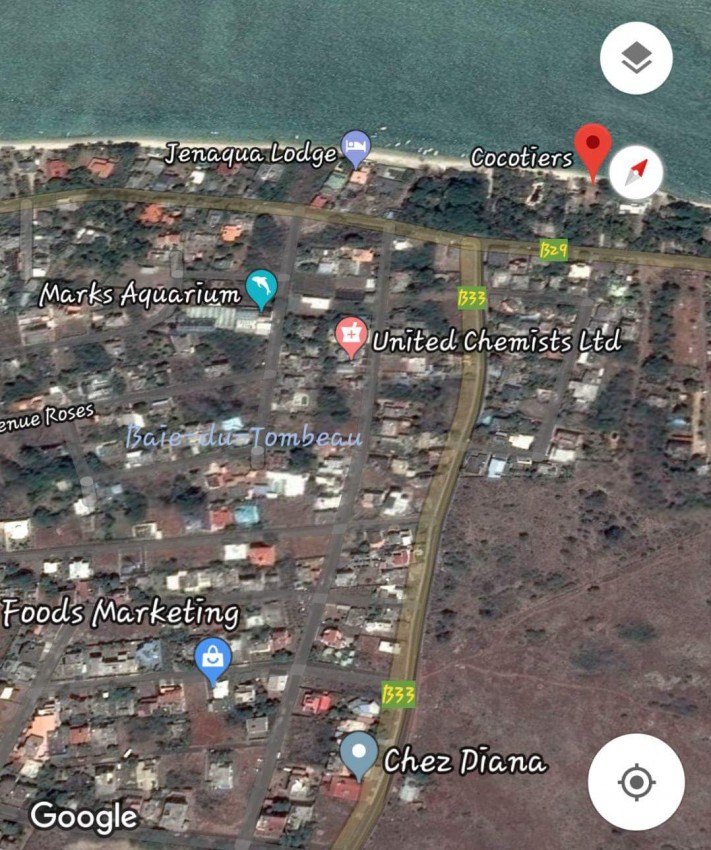Image resolution: width=711 pixels, height=850 pixels.
Task: Open the Foods Marketing shopping pin
Action: coord(213,659)
